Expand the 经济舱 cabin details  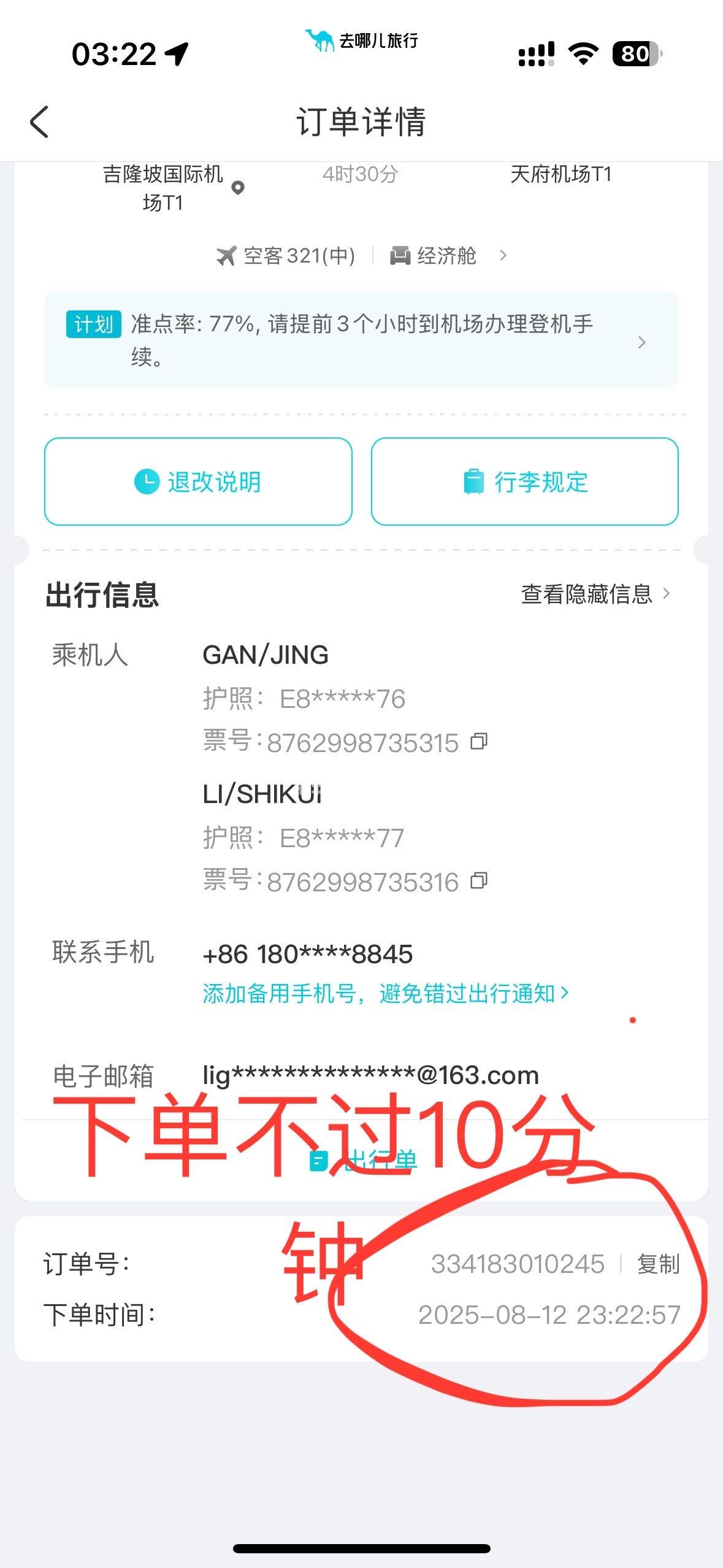point(449,256)
